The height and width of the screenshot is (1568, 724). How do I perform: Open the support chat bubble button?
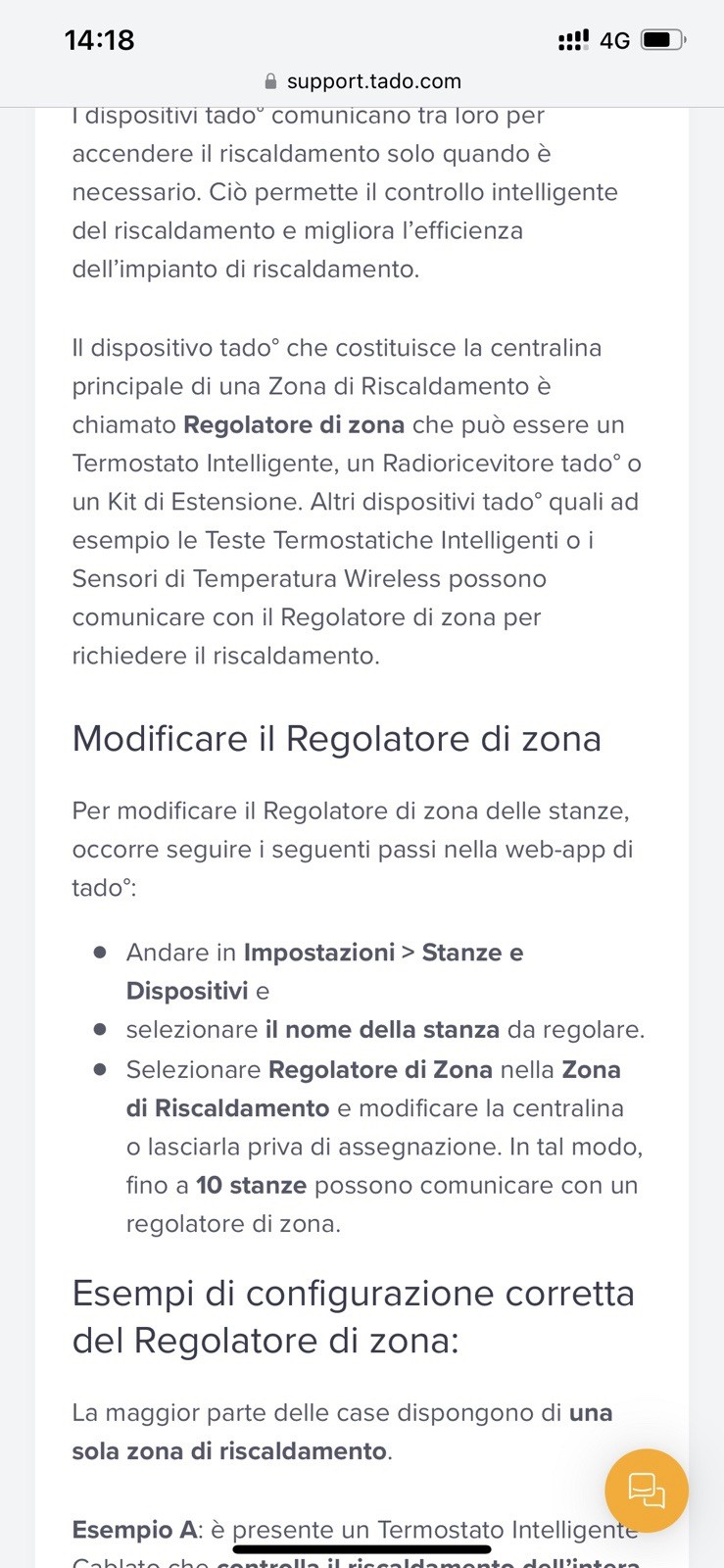(647, 1491)
